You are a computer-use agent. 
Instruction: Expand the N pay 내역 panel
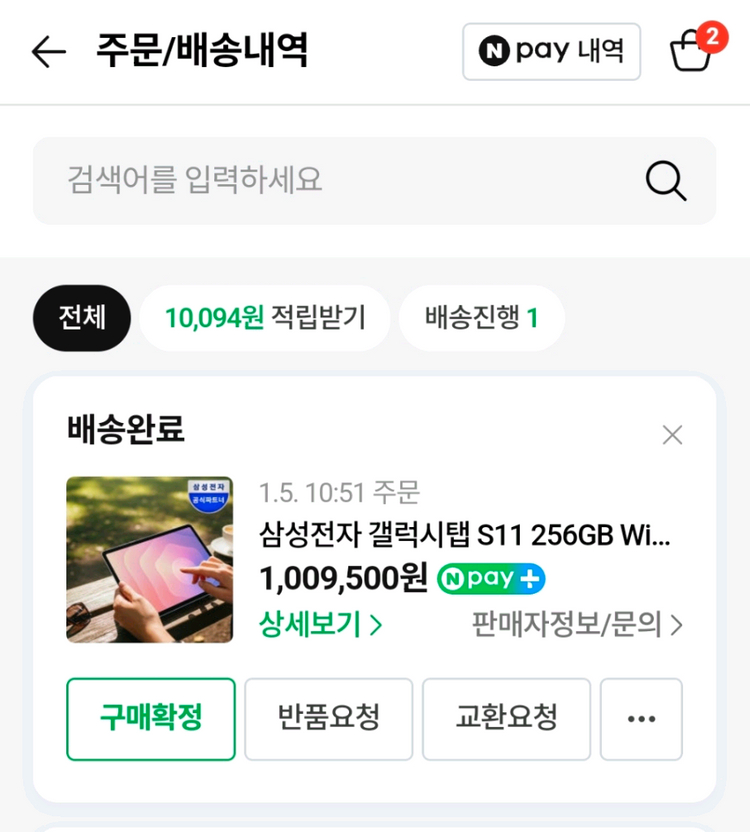(551, 51)
